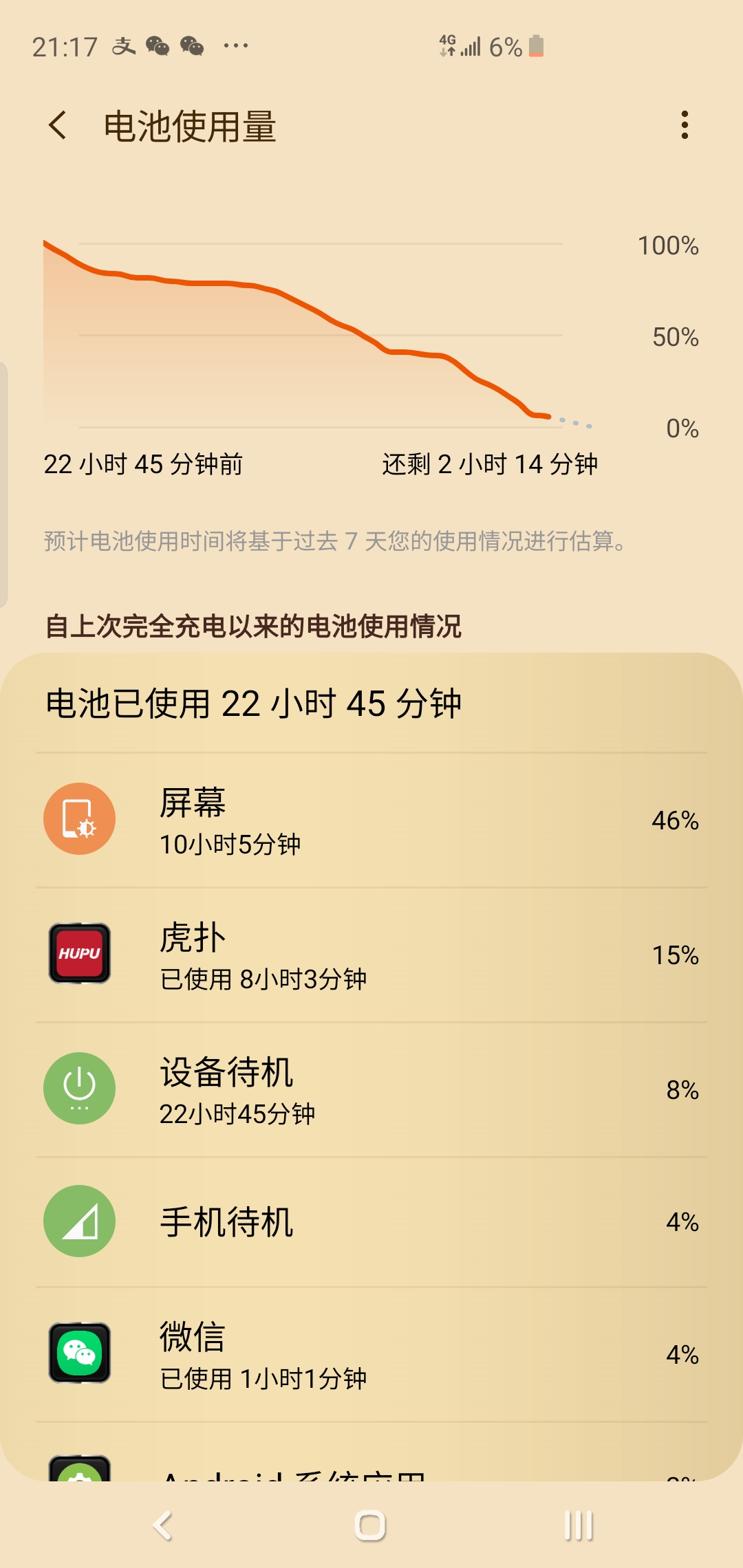Tap the system home button
Screen dimensions: 743x1568
370,1525
